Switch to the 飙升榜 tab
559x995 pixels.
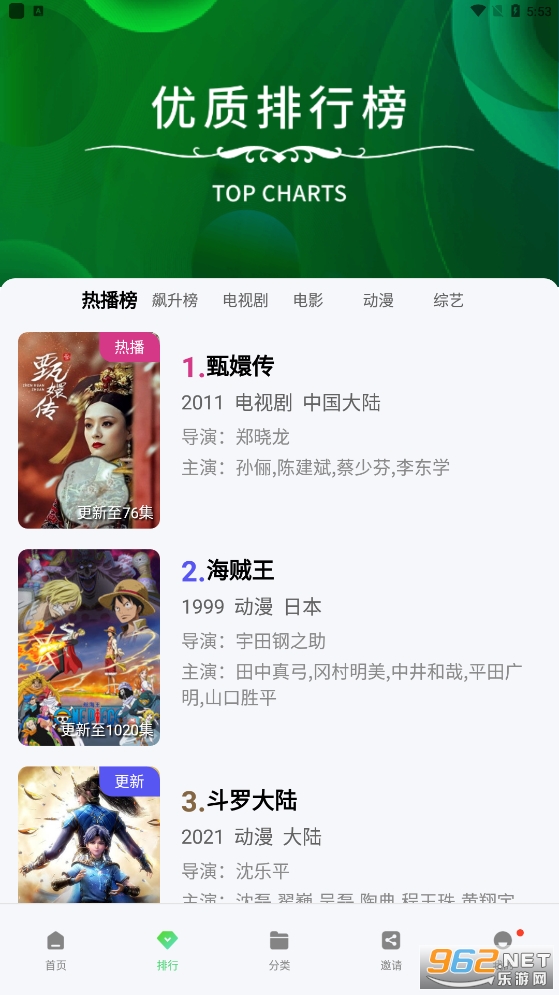174,300
